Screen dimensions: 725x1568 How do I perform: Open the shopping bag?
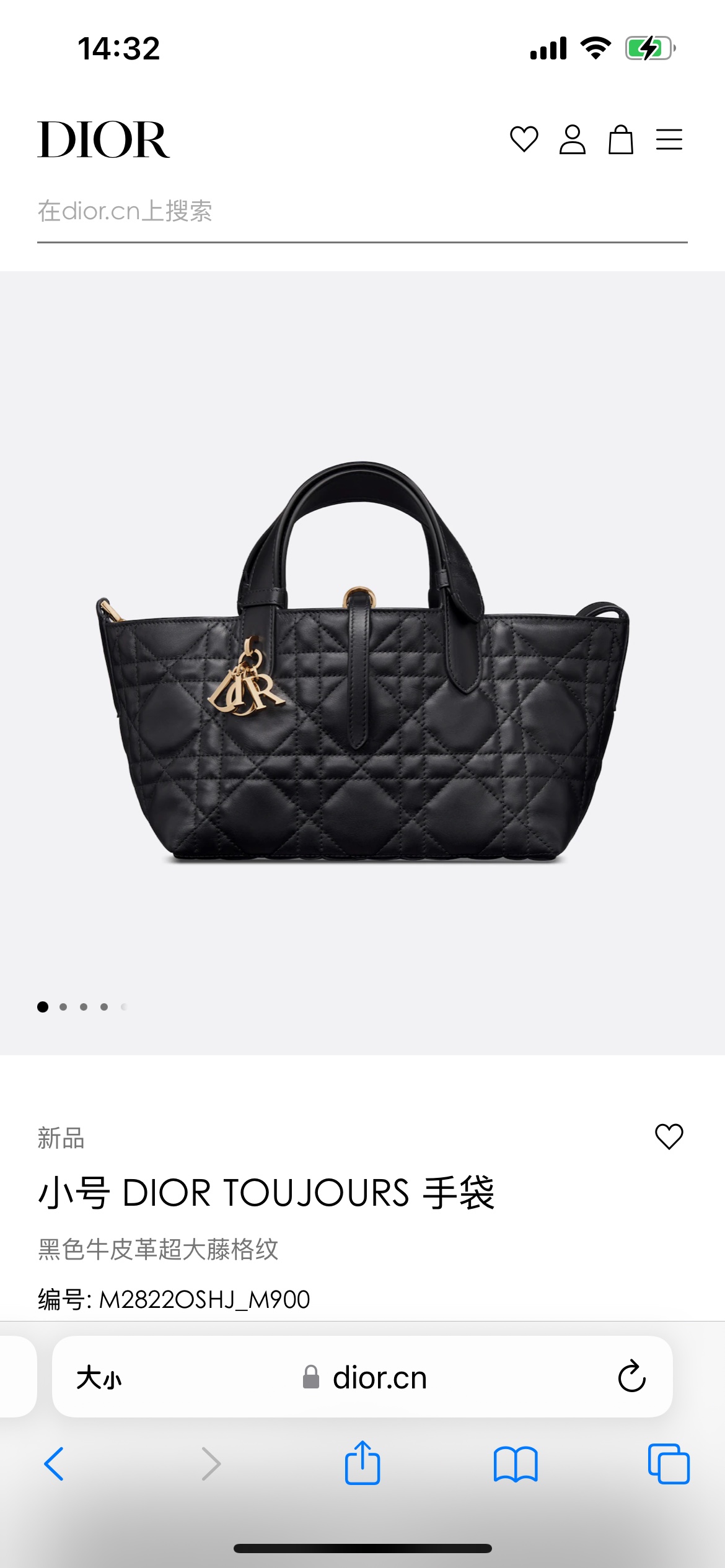point(620,139)
